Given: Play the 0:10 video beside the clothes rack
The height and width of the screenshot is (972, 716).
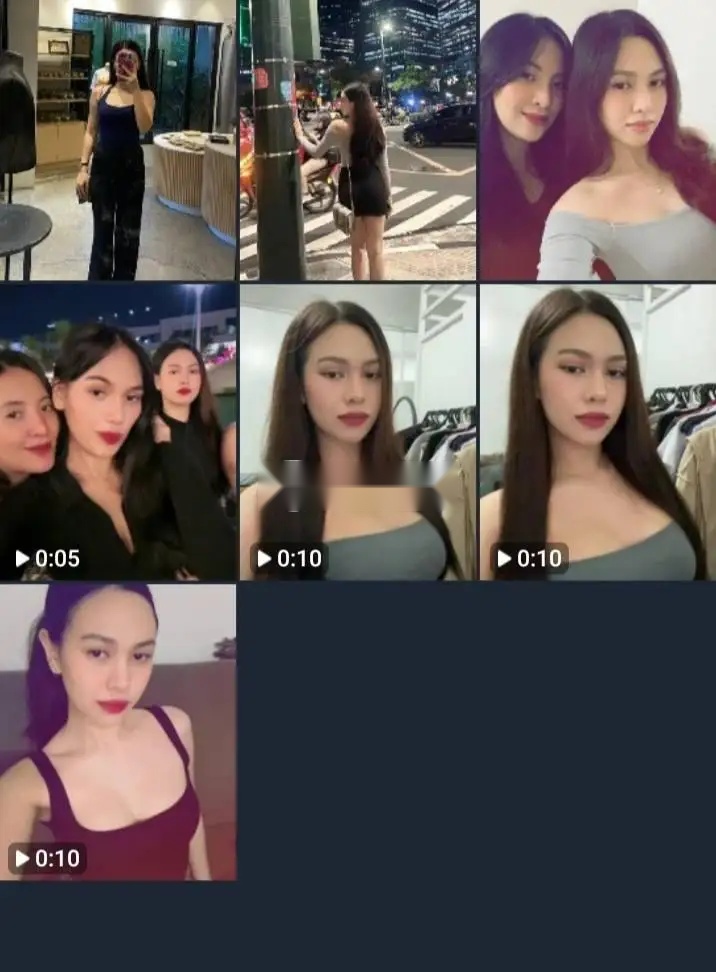Looking at the screenshot, I should click(598, 432).
